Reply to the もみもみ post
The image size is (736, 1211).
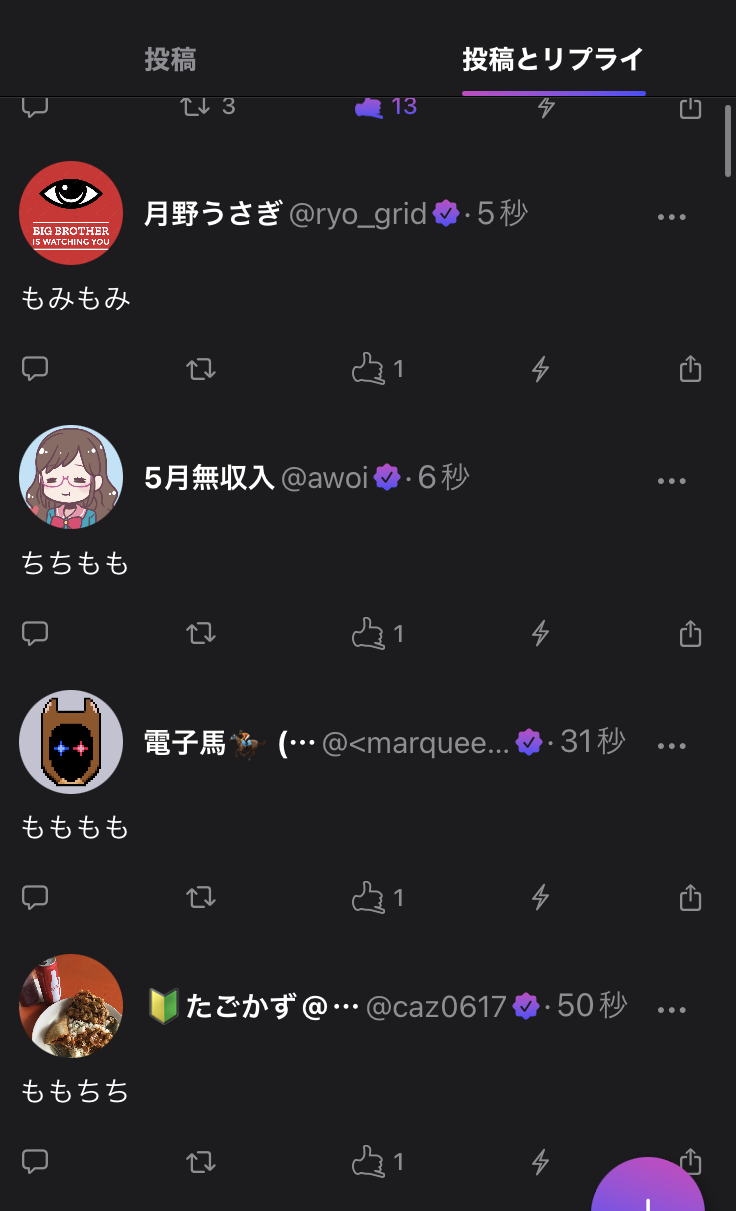(x=35, y=369)
